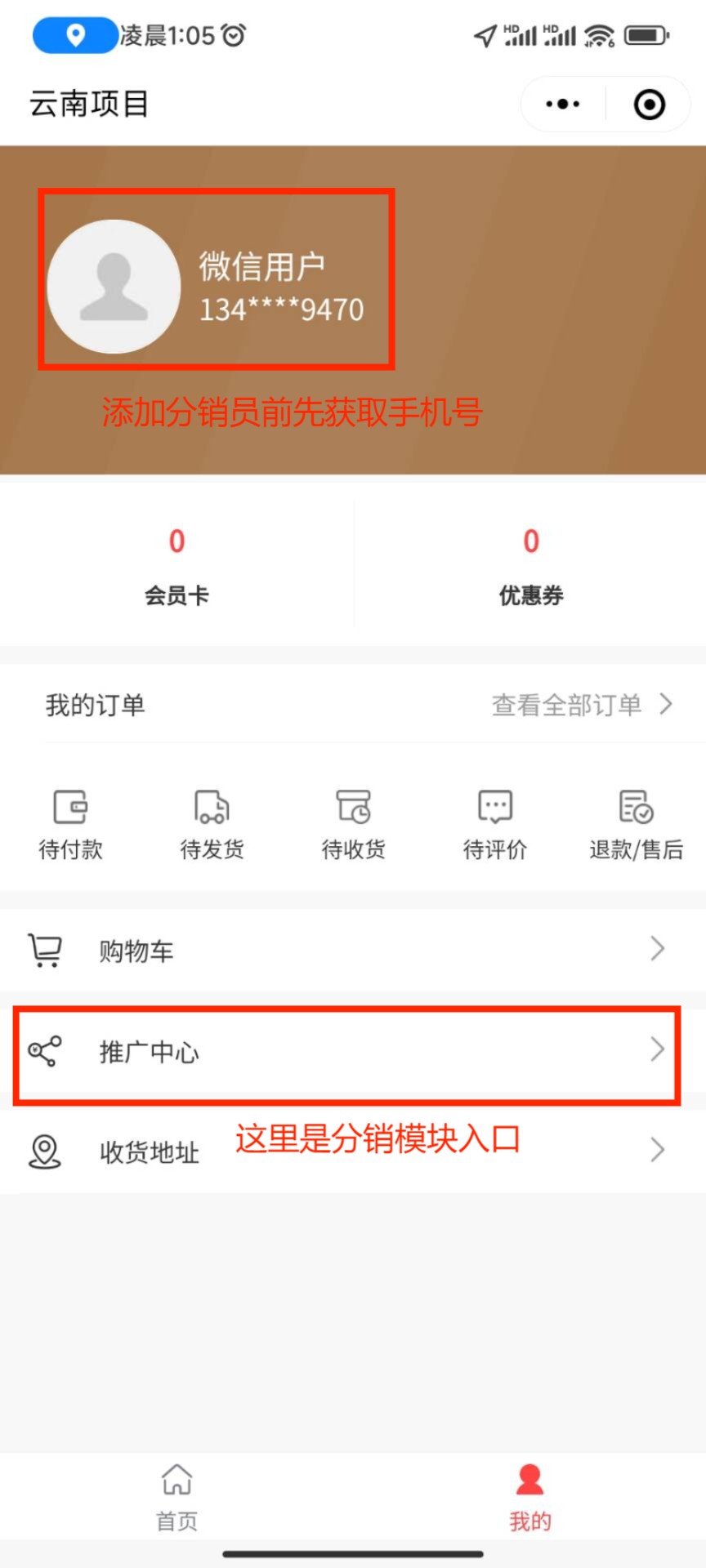Image resolution: width=706 pixels, height=1568 pixels.
Task: Open 待收货 orders awaiting receipt
Action: [353, 825]
